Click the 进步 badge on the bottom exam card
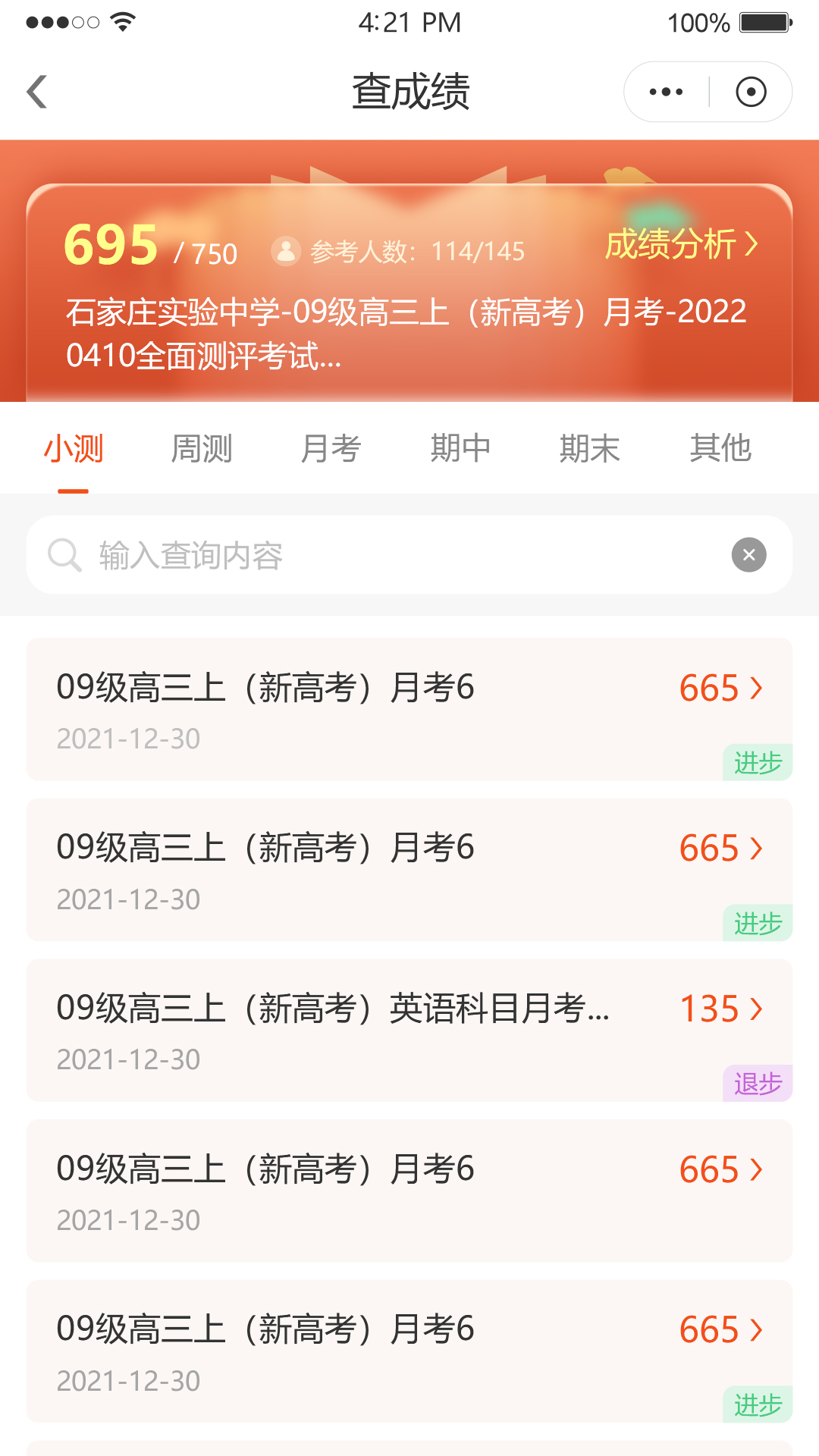The height and width of the screenshot is (1456, 819). pos(758,1405)
